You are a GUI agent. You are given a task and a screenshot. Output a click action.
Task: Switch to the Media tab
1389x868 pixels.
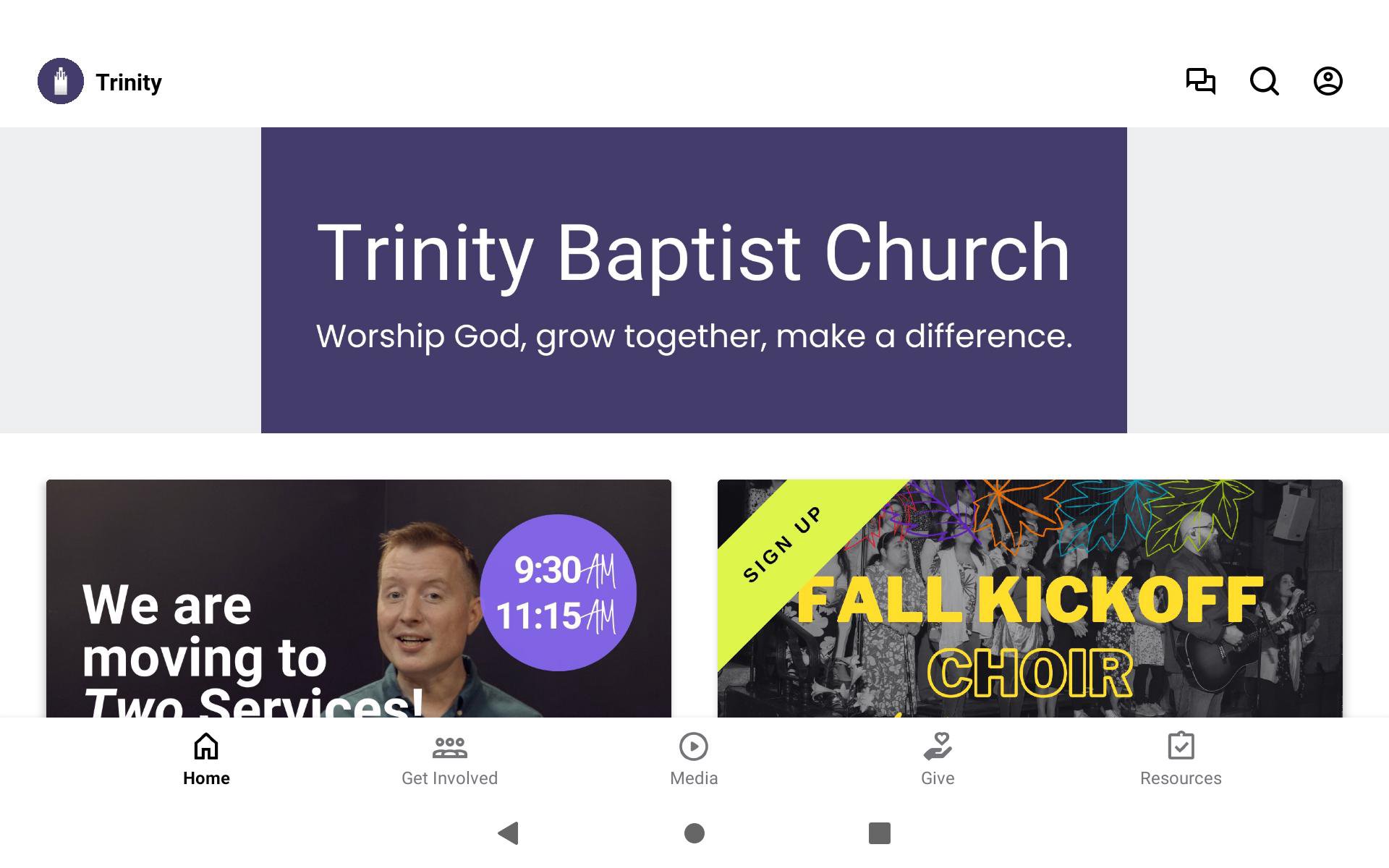[x=694, y=759]
